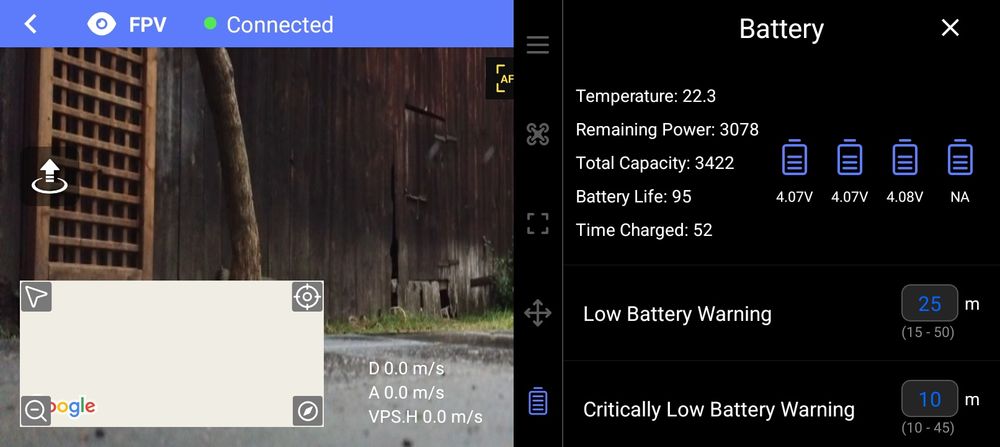Tap the compass icon on the map
The image size is (1000, 447).
coord(307,410)
